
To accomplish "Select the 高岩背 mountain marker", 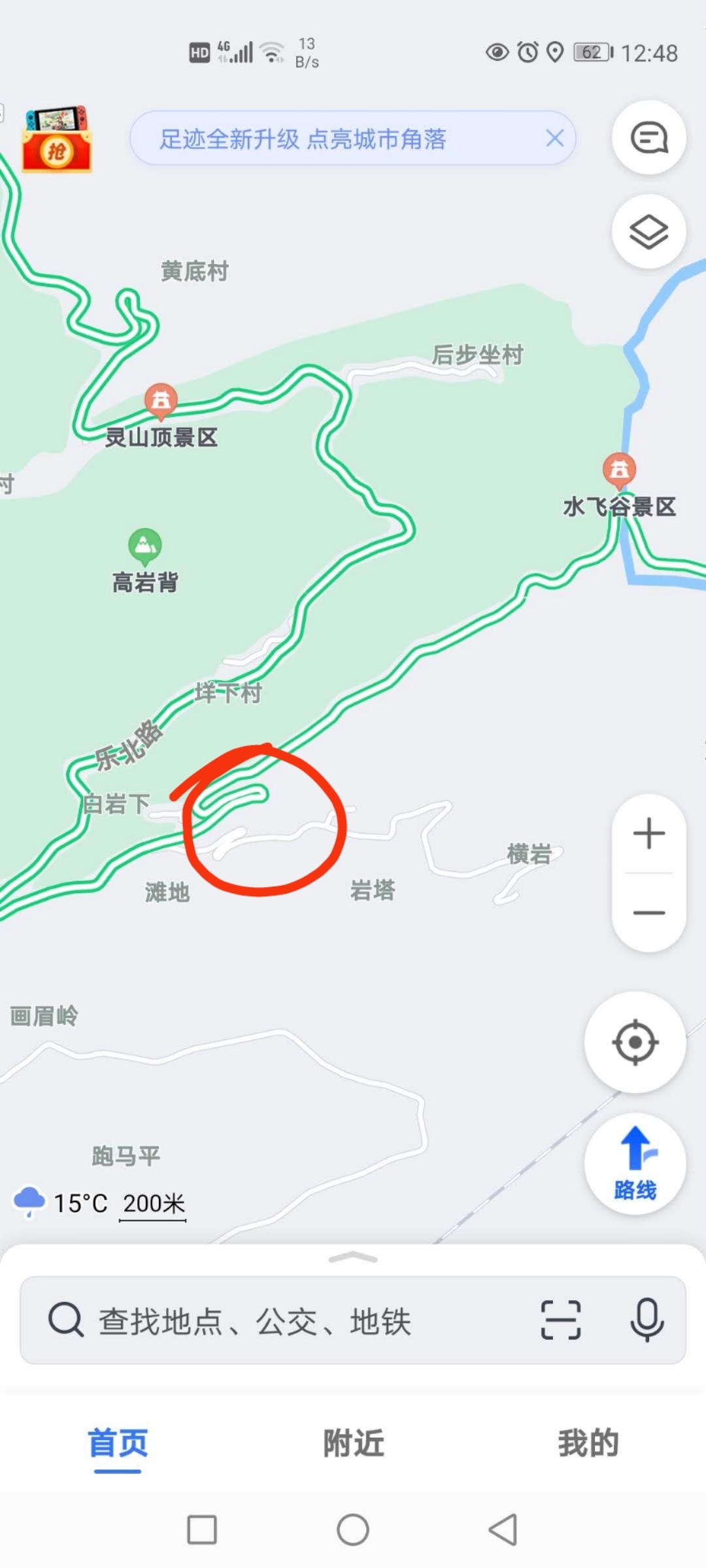I will (145, 545).
